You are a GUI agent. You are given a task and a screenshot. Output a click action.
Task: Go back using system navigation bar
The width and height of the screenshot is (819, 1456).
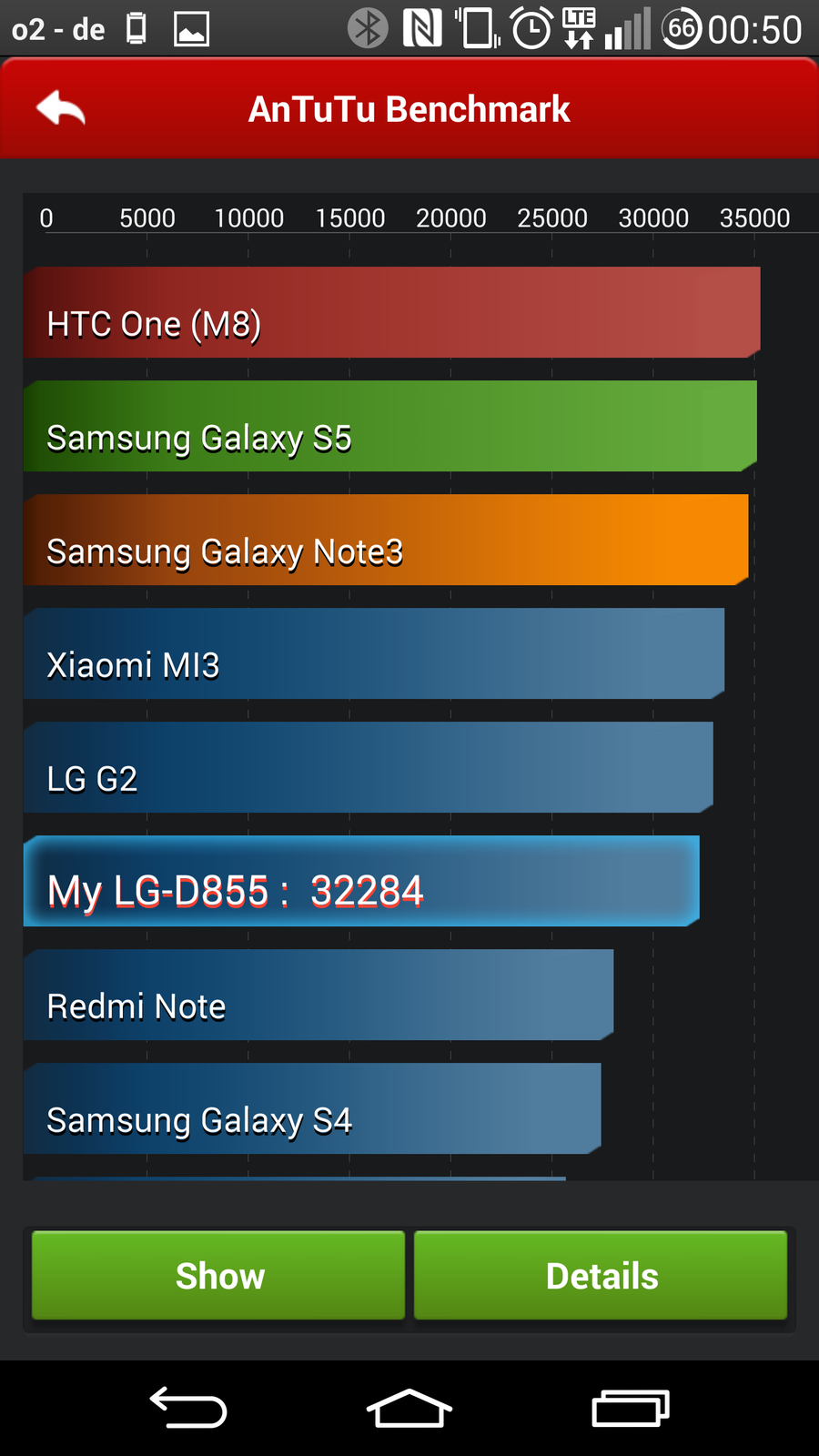point(188,1408)
